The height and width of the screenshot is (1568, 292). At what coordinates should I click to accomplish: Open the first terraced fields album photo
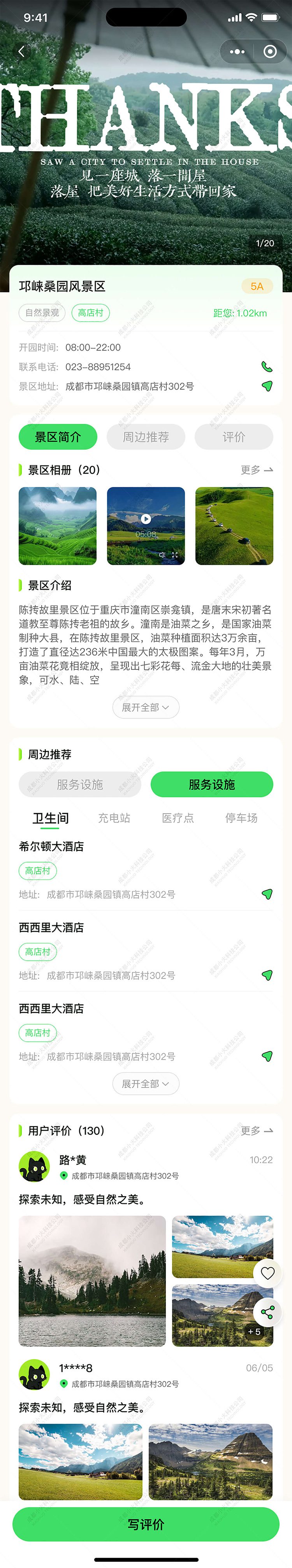pos(58,526)
